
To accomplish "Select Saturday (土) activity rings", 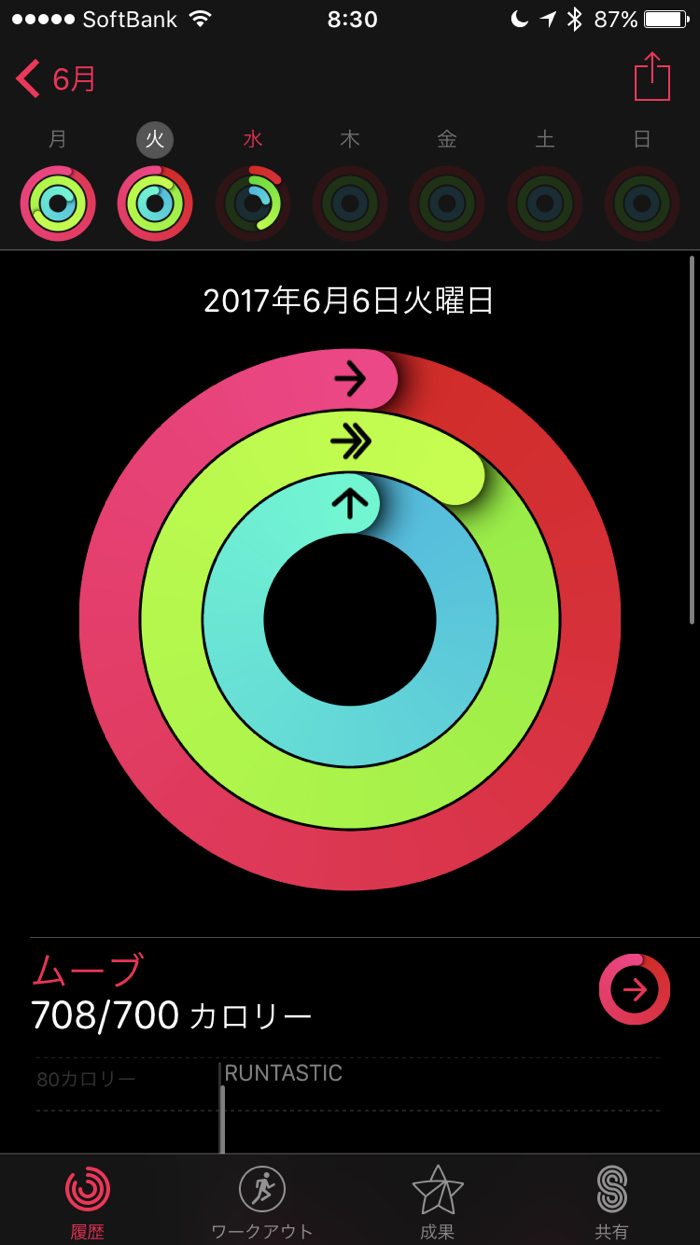I will point(545,203).
